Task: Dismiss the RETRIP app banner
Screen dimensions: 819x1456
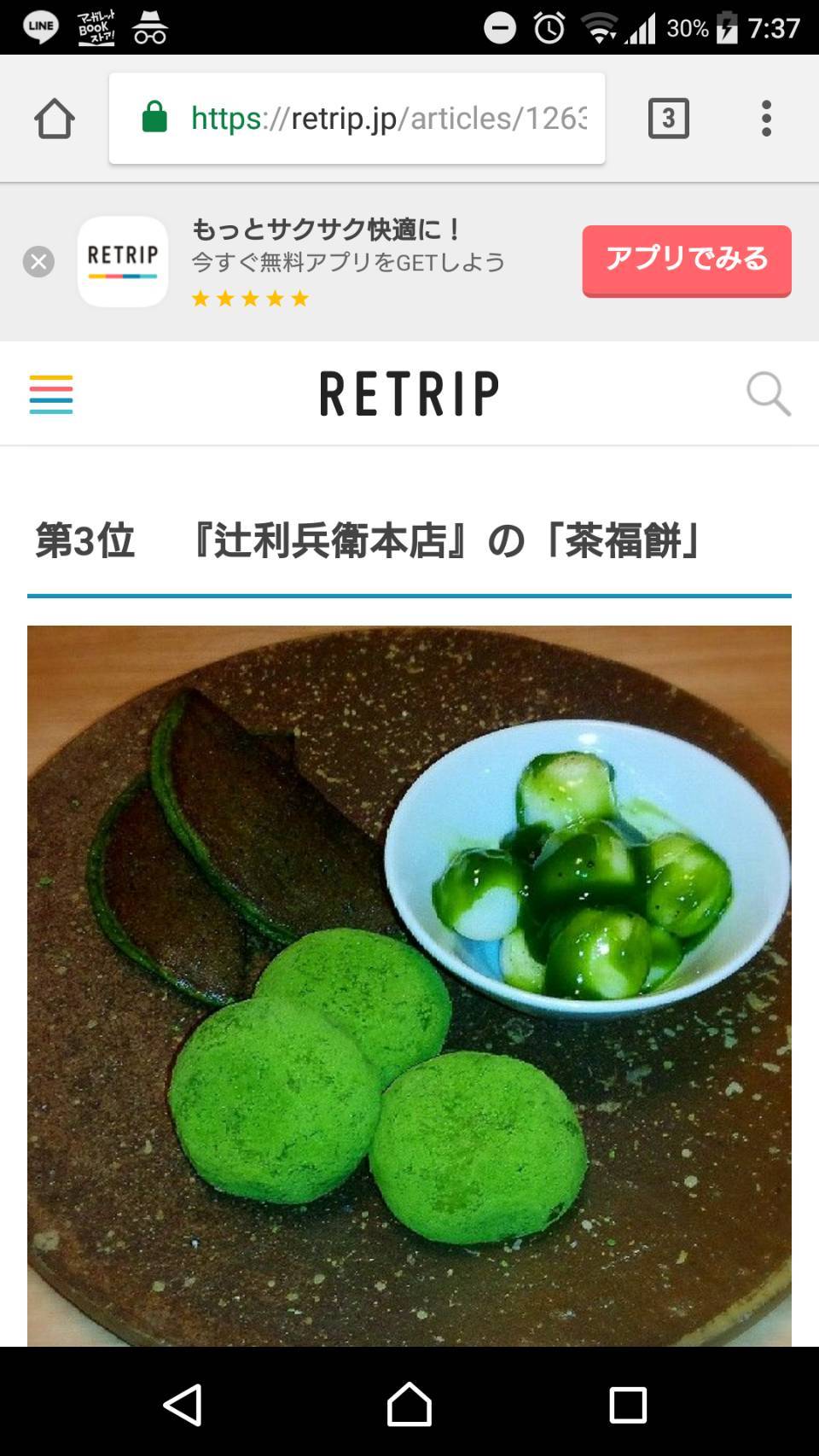Action: pos(38,262)
